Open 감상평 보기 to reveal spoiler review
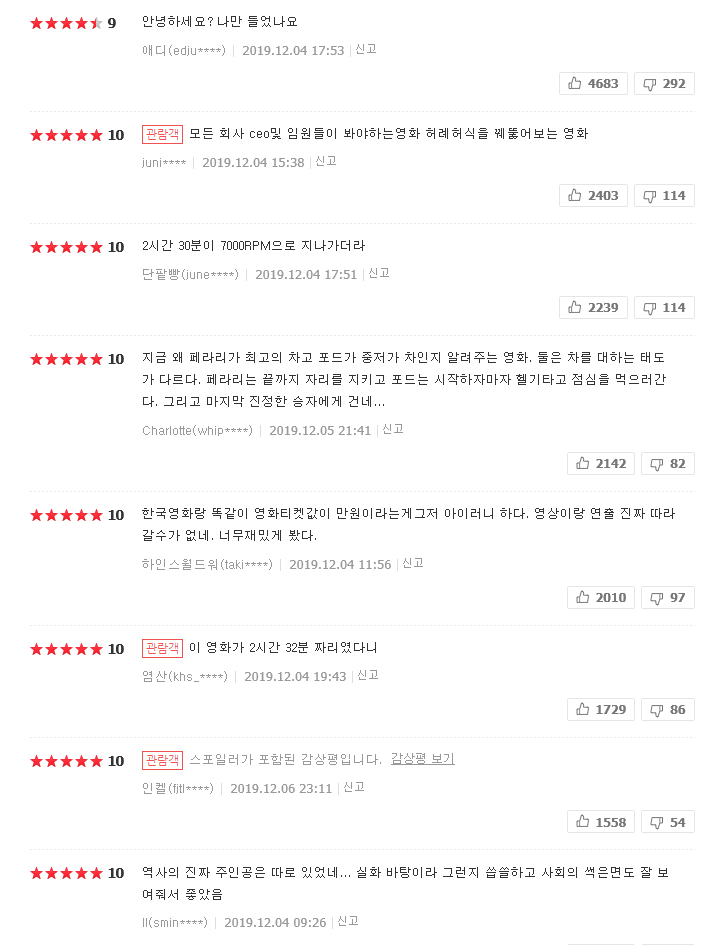Screen dimensions: 725x945 coord(422,759)
